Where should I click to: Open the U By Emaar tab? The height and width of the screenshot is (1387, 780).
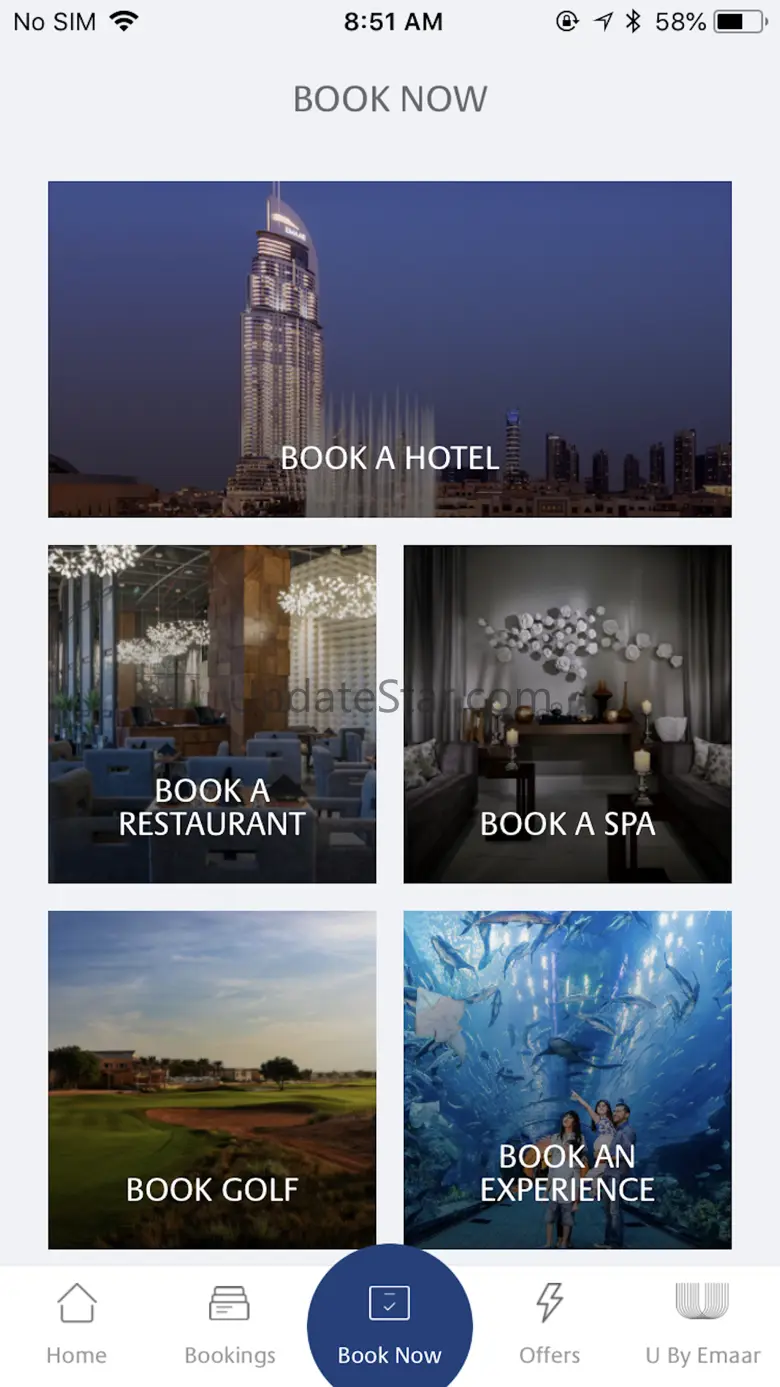pos(702,1325)
